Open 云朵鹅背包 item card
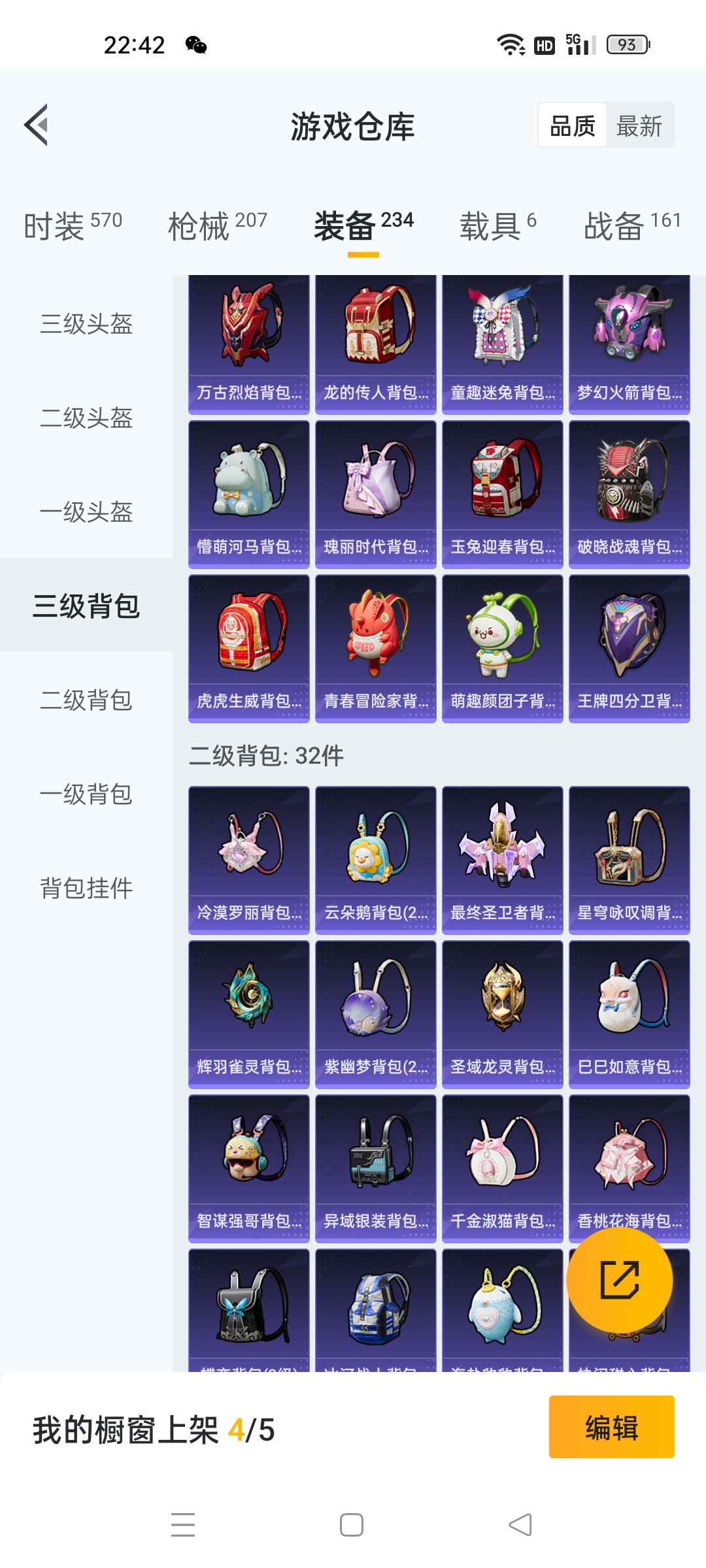Viewport: 706px width, 1568px height. click(x=375, y=860)
